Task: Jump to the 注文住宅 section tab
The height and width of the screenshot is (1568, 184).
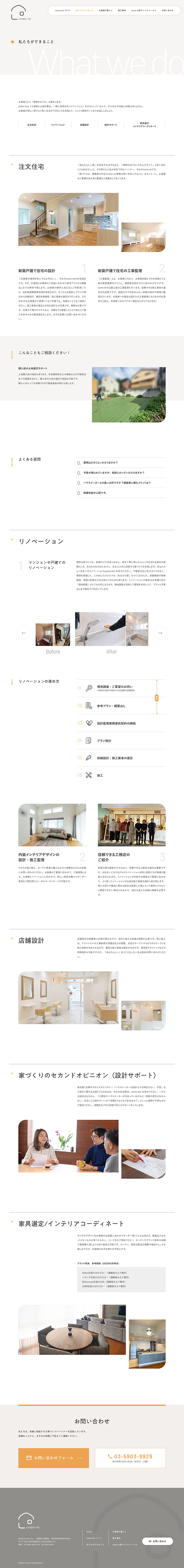Action: [x=32, y=125]
